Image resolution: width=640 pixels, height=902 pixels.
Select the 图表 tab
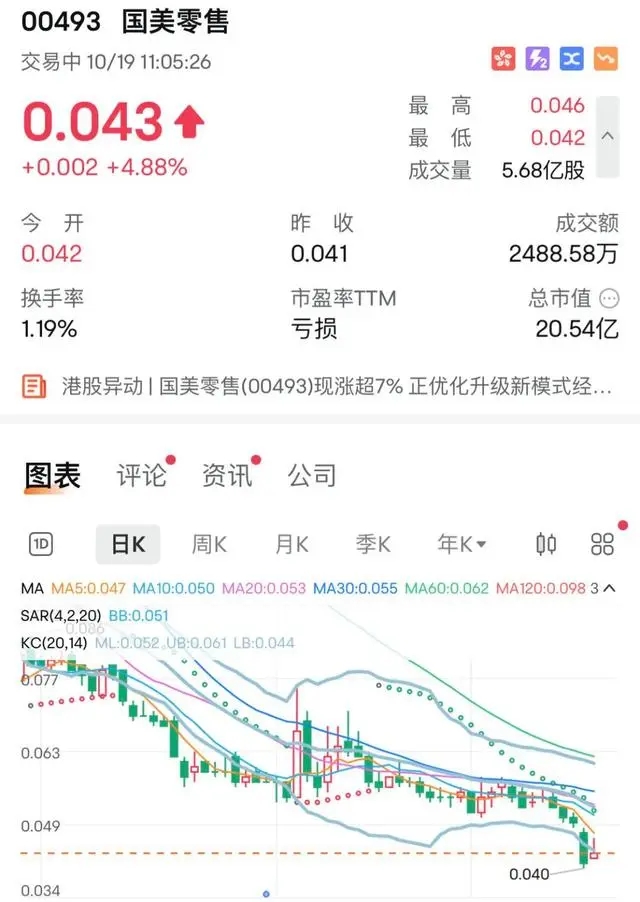(52, 475)
